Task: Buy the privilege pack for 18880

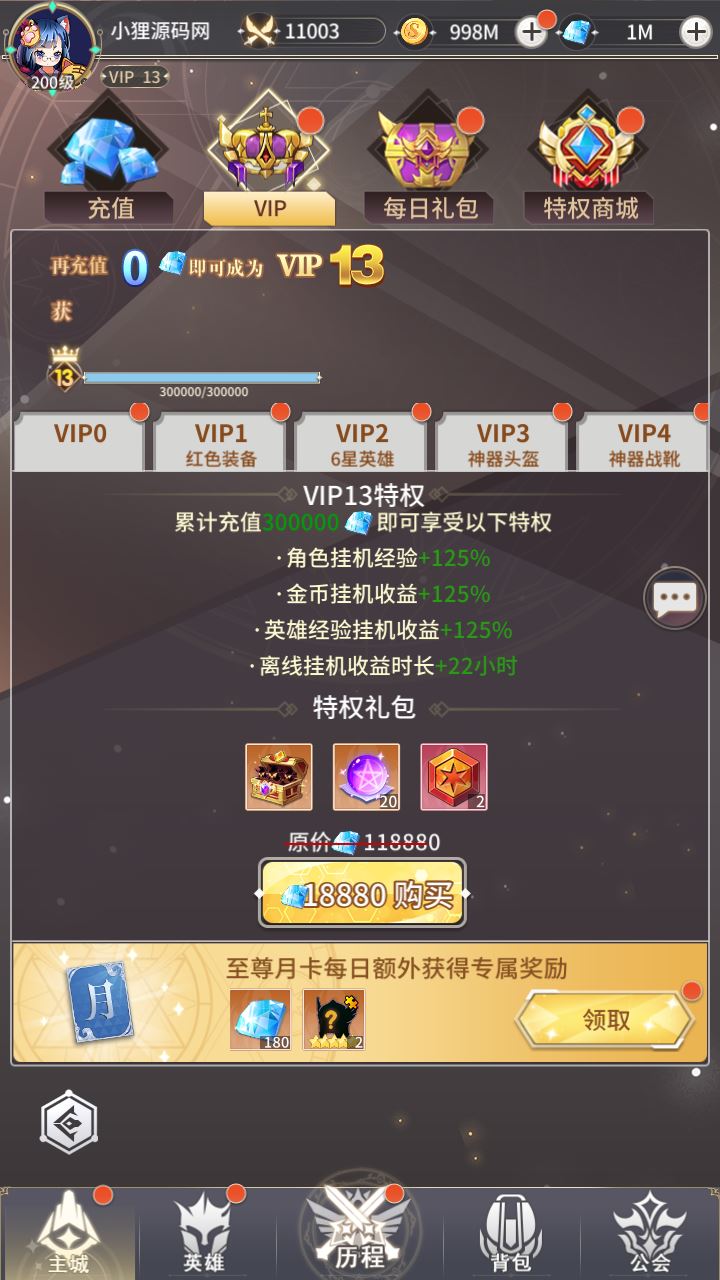Action: [x=362, y=894]
